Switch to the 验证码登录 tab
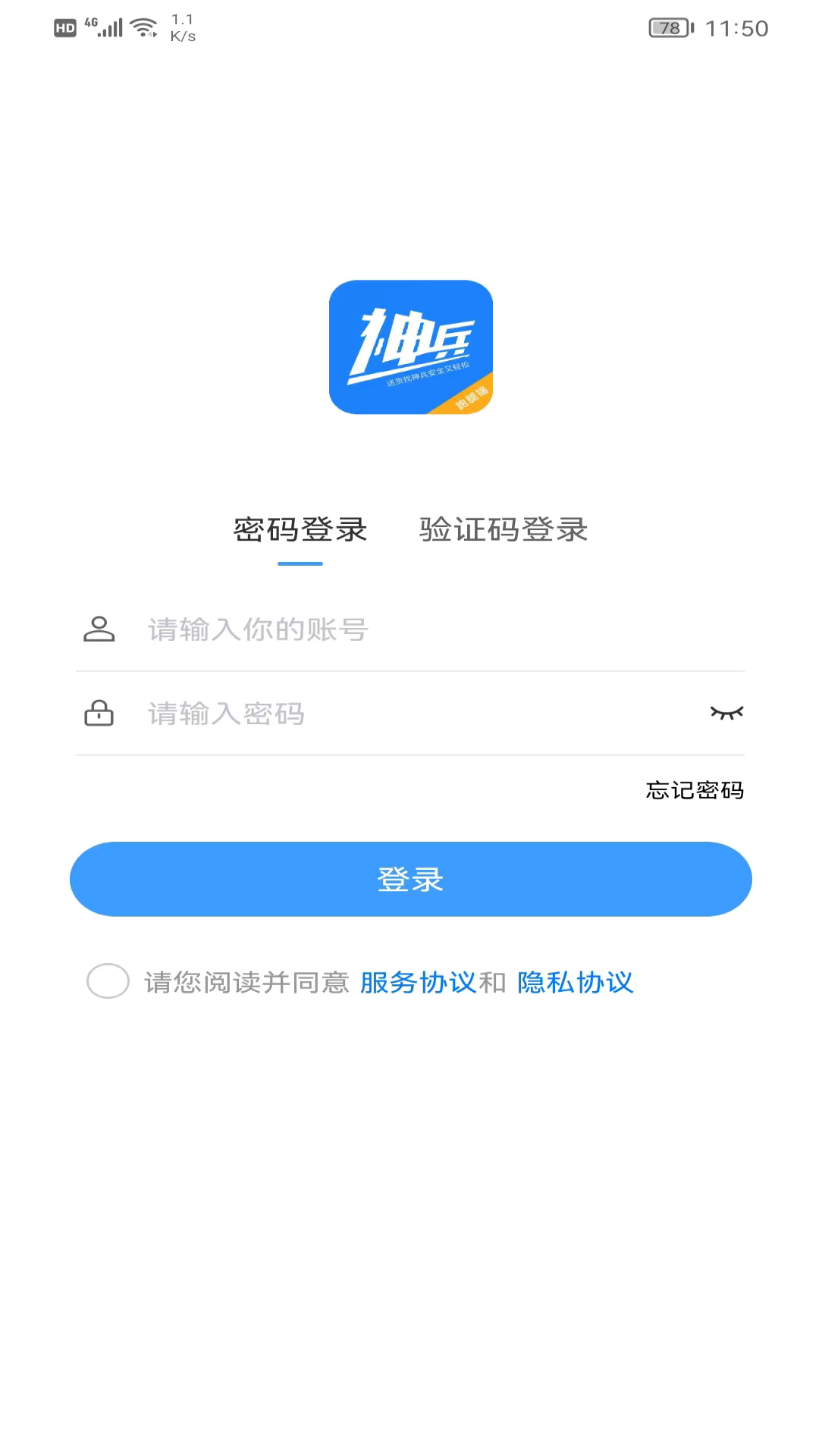The image size is (819, 1456). [503, 529]
